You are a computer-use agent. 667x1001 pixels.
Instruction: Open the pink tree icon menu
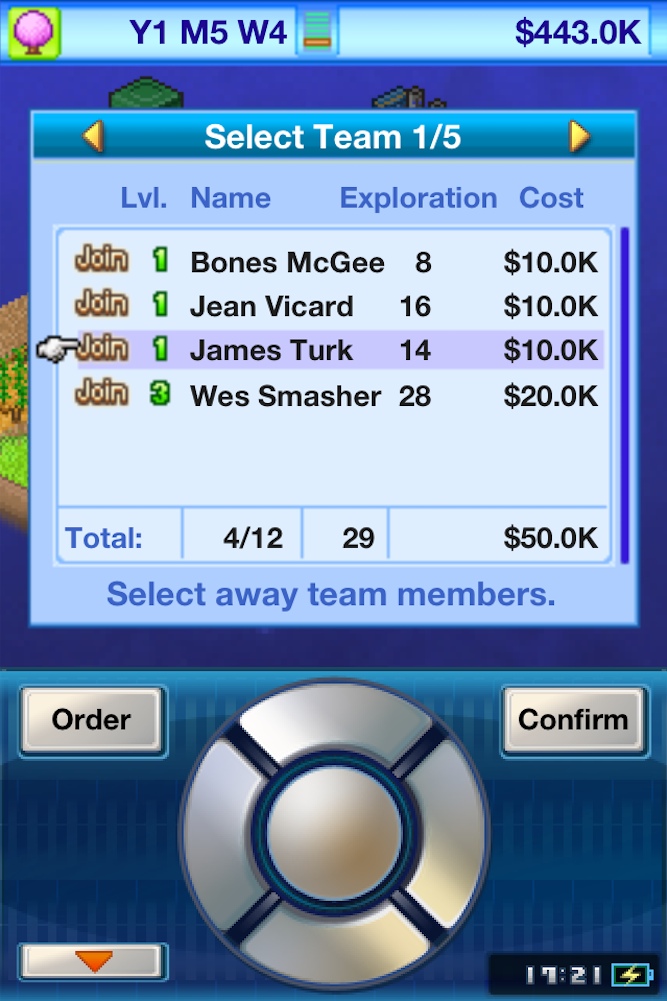pyautogui.click(x=35, y=32)
